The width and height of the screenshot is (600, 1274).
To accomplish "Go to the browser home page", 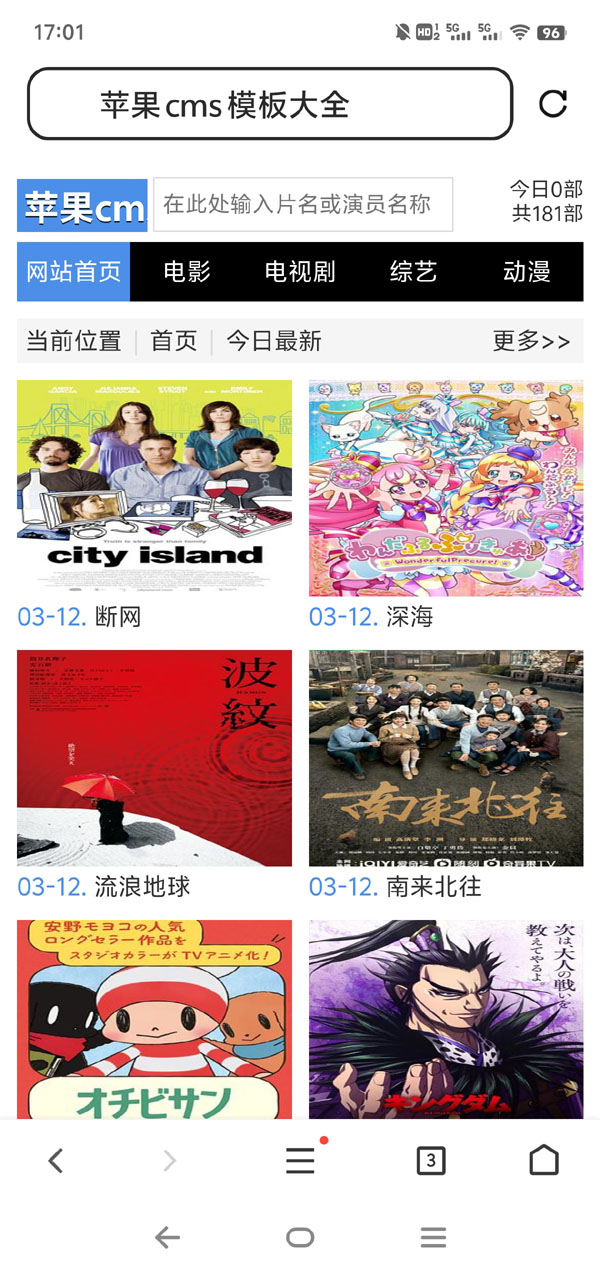I will (x=543, y=1160).
